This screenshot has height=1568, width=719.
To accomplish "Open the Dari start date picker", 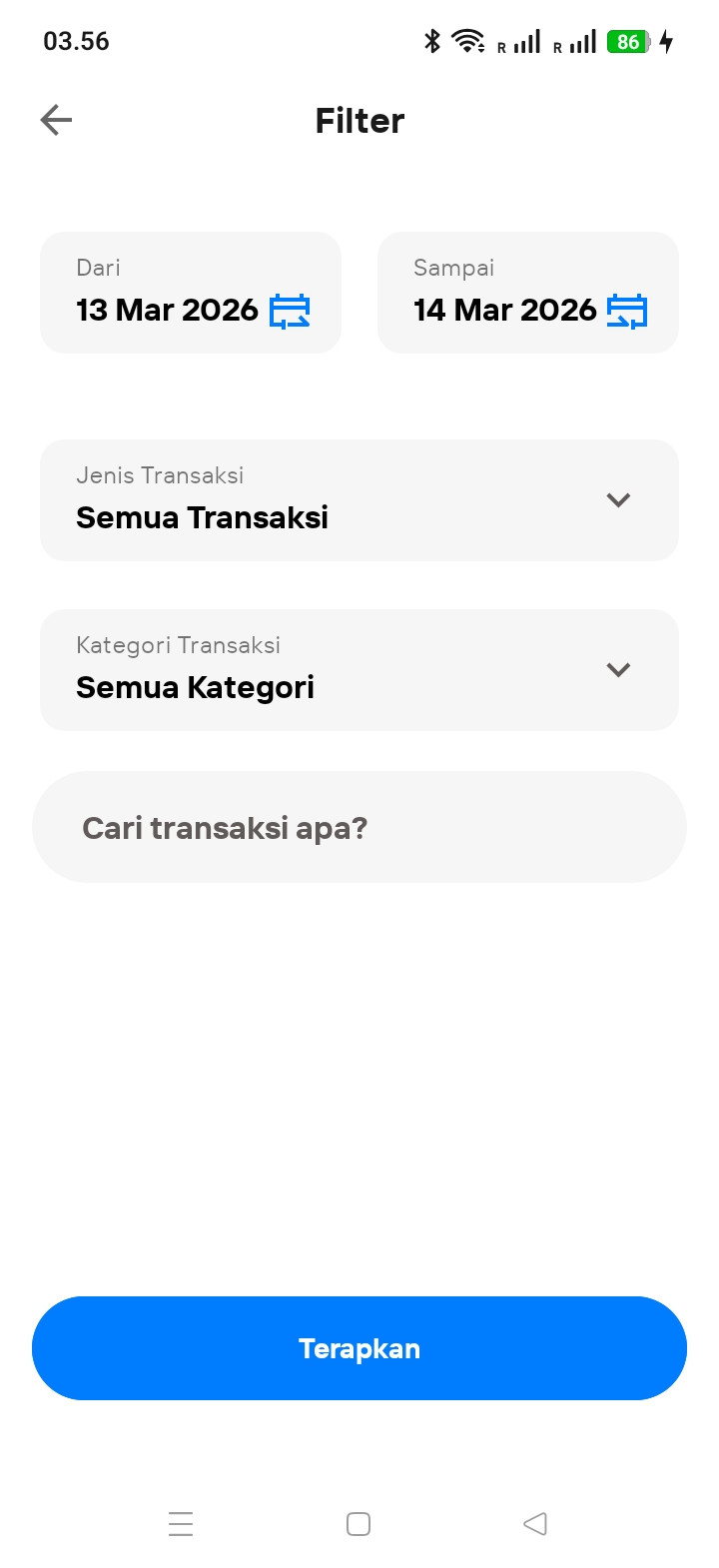I will tap(191, 293).
